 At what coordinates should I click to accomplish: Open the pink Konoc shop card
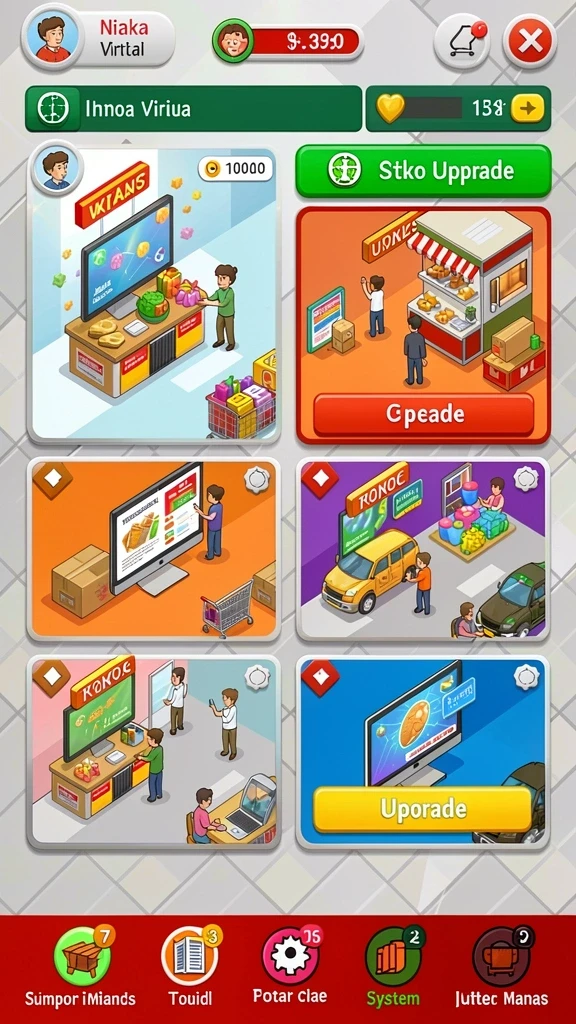[153, 752]
